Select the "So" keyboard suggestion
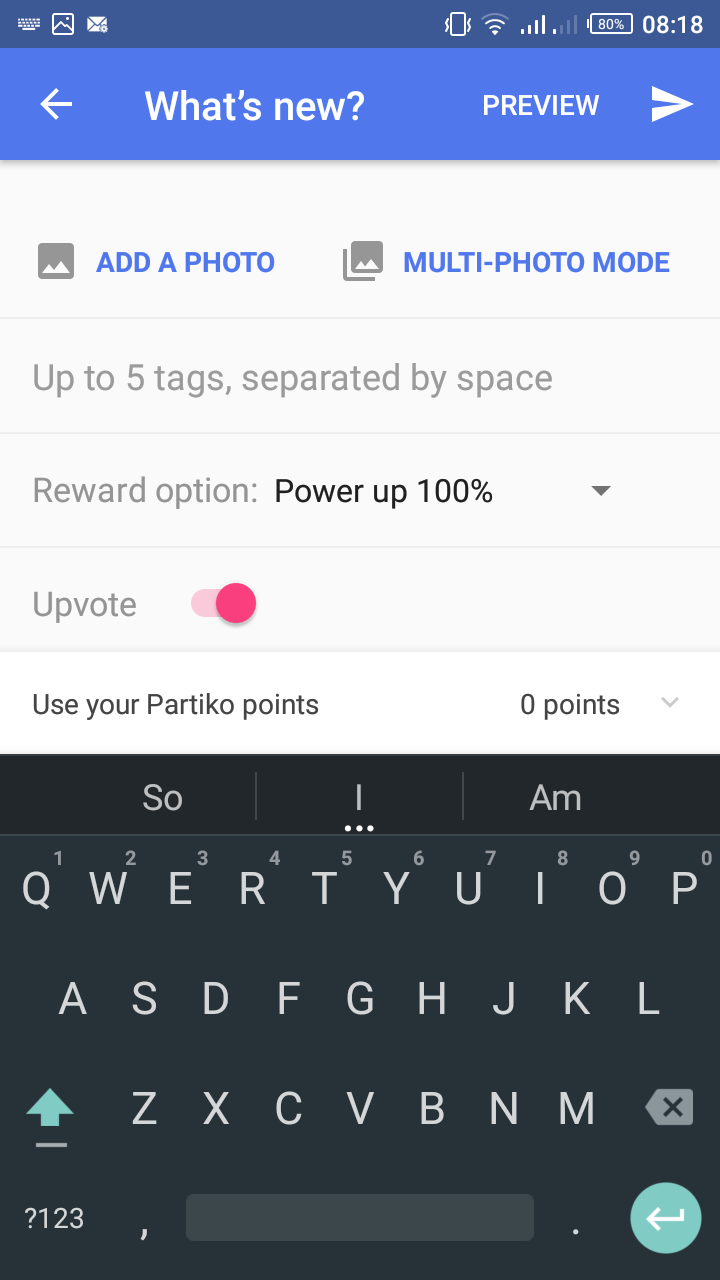720x1280 pixels. point(162,797)
